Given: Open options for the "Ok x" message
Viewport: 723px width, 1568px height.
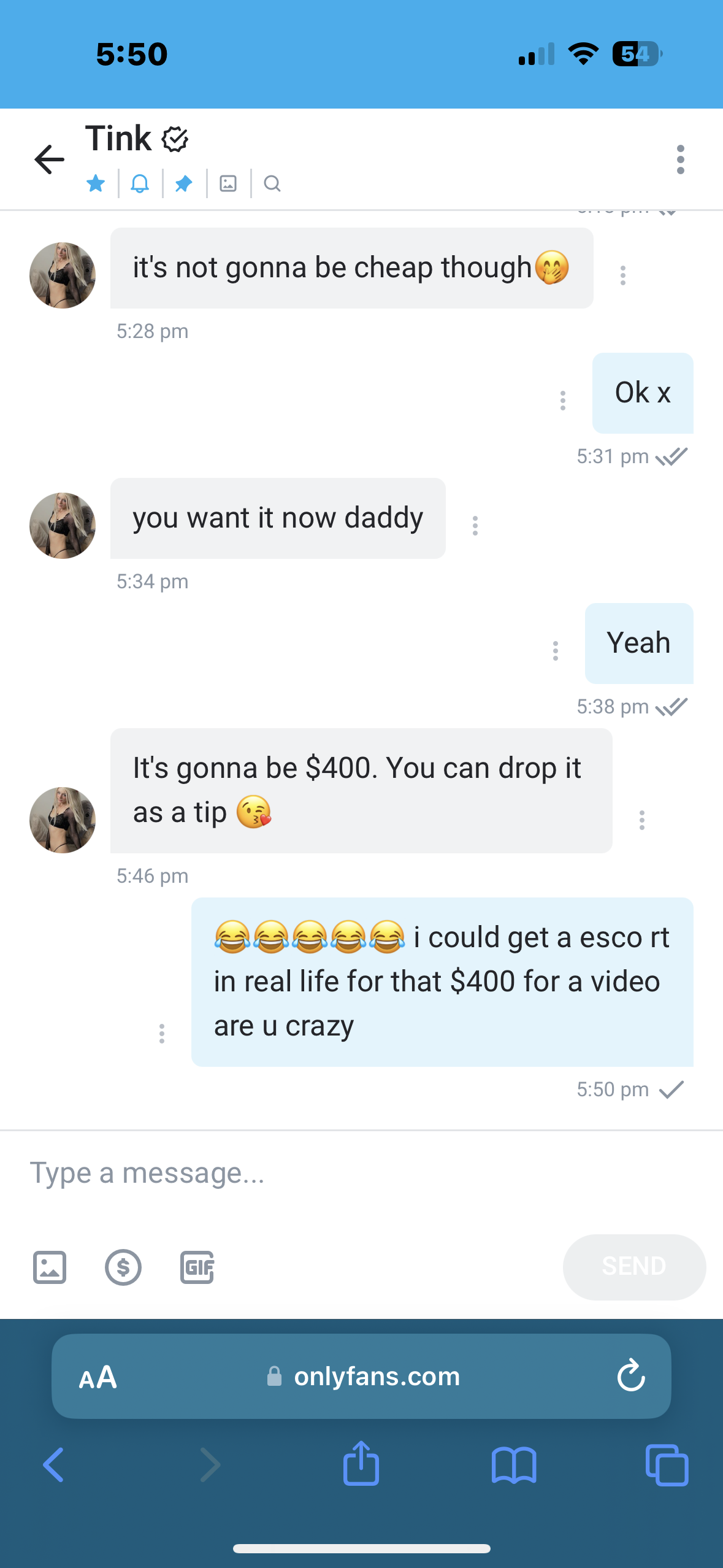Looking at the screenshot, I should [x=563, y=401].
